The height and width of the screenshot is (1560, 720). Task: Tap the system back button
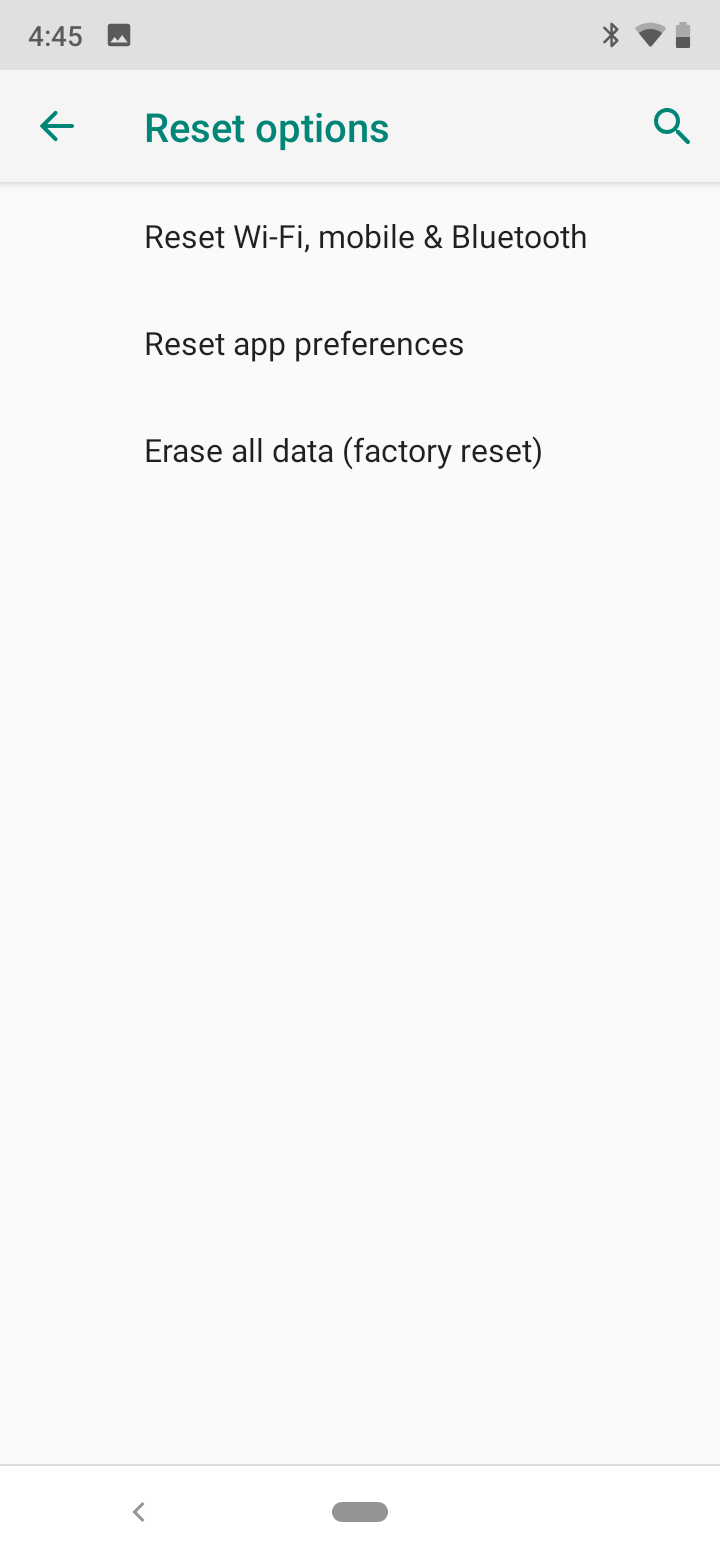139,1512
